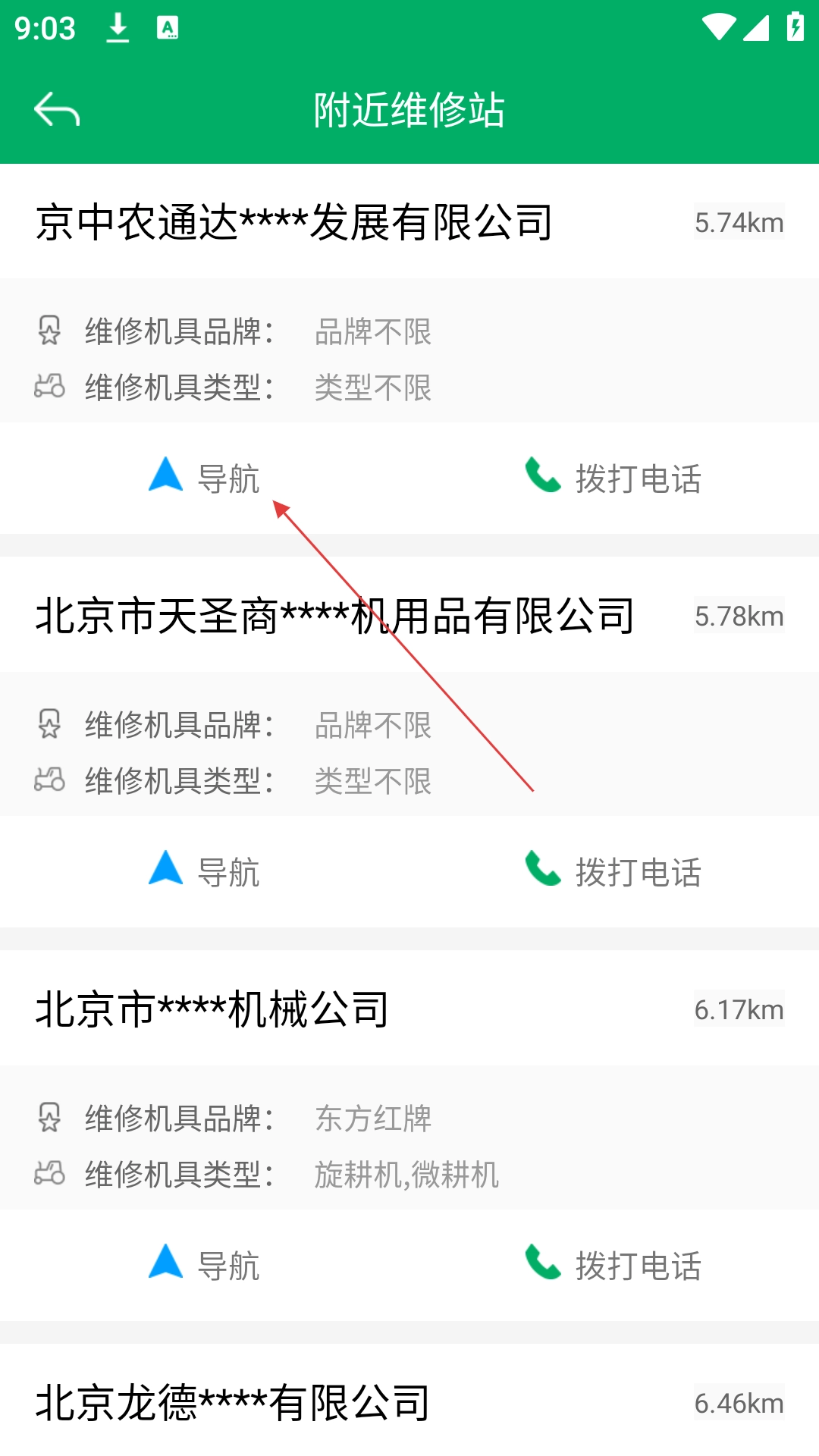This screenshot has width=819, height=1456.
Task: Open 北京市天圣商****机用品有限公司 entry
Action: click(x=334, y=616)
